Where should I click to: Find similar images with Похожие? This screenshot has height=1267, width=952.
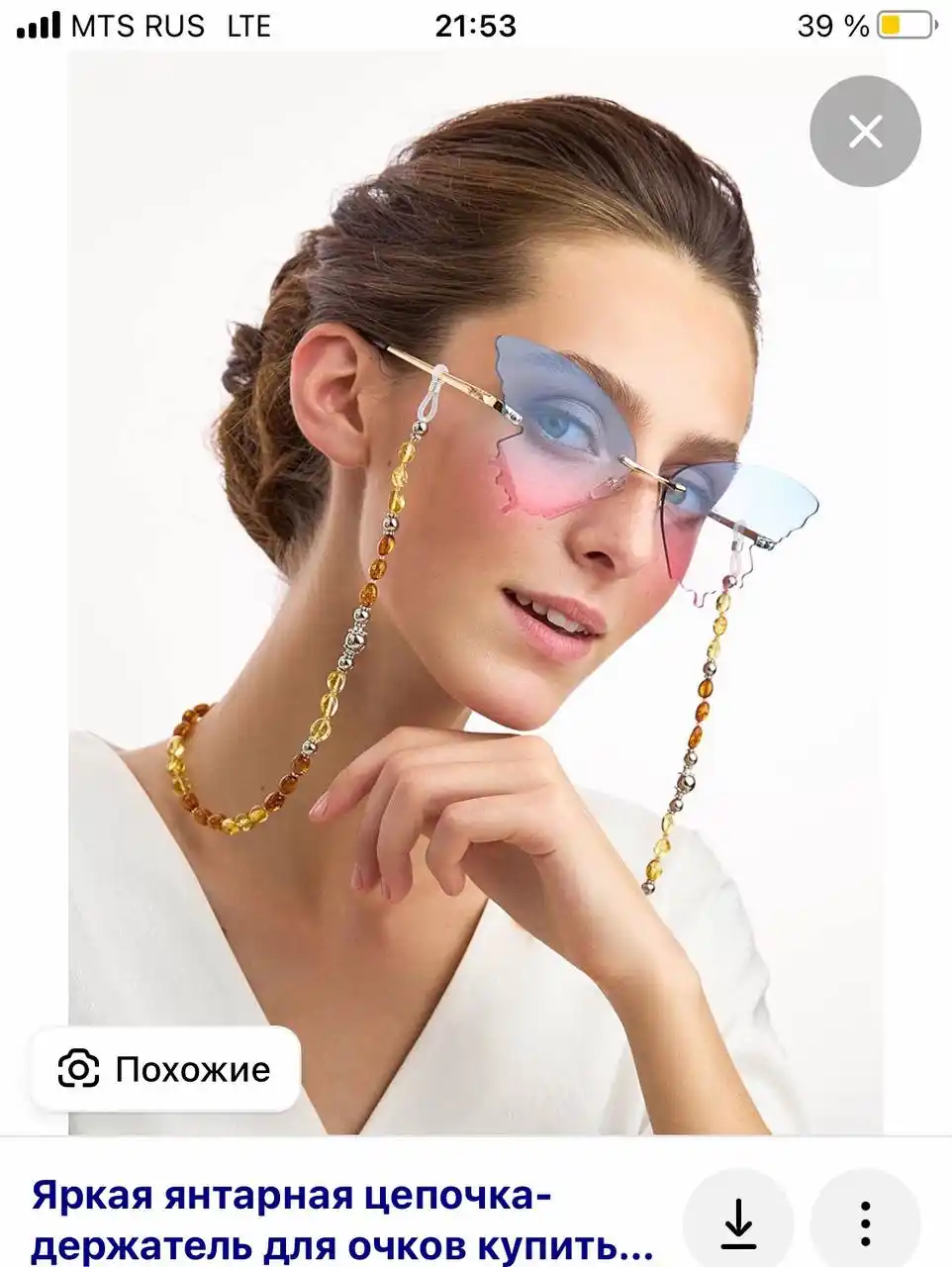tap(165, 1069)
